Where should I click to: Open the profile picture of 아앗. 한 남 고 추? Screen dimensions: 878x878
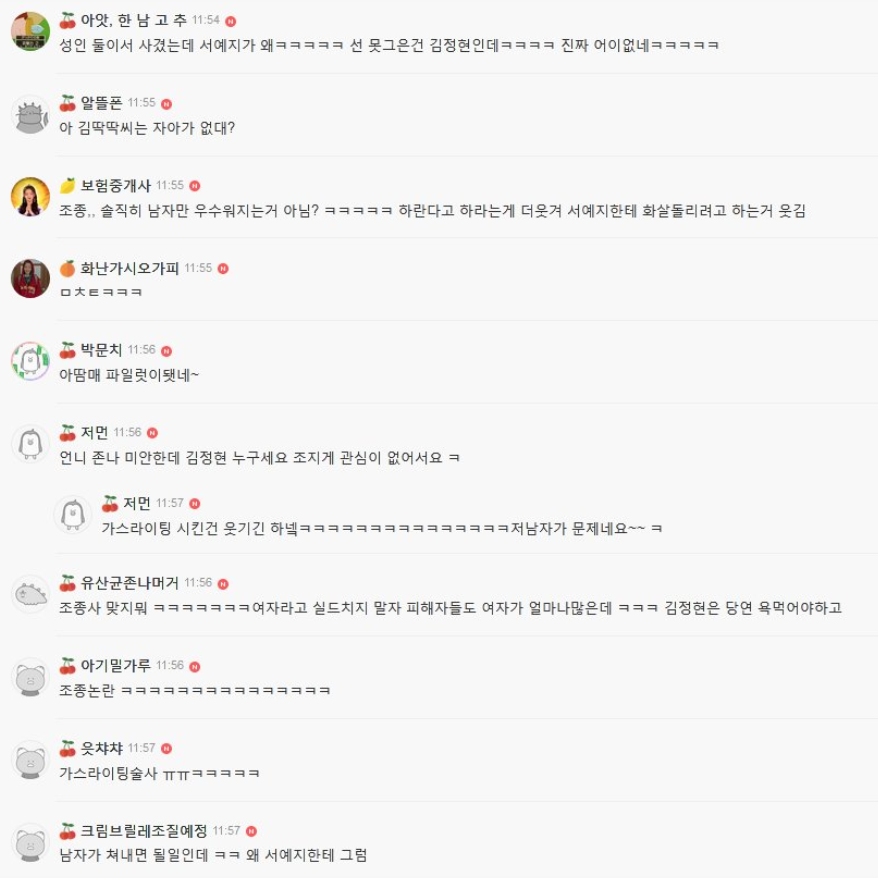[x=30, y=31]
